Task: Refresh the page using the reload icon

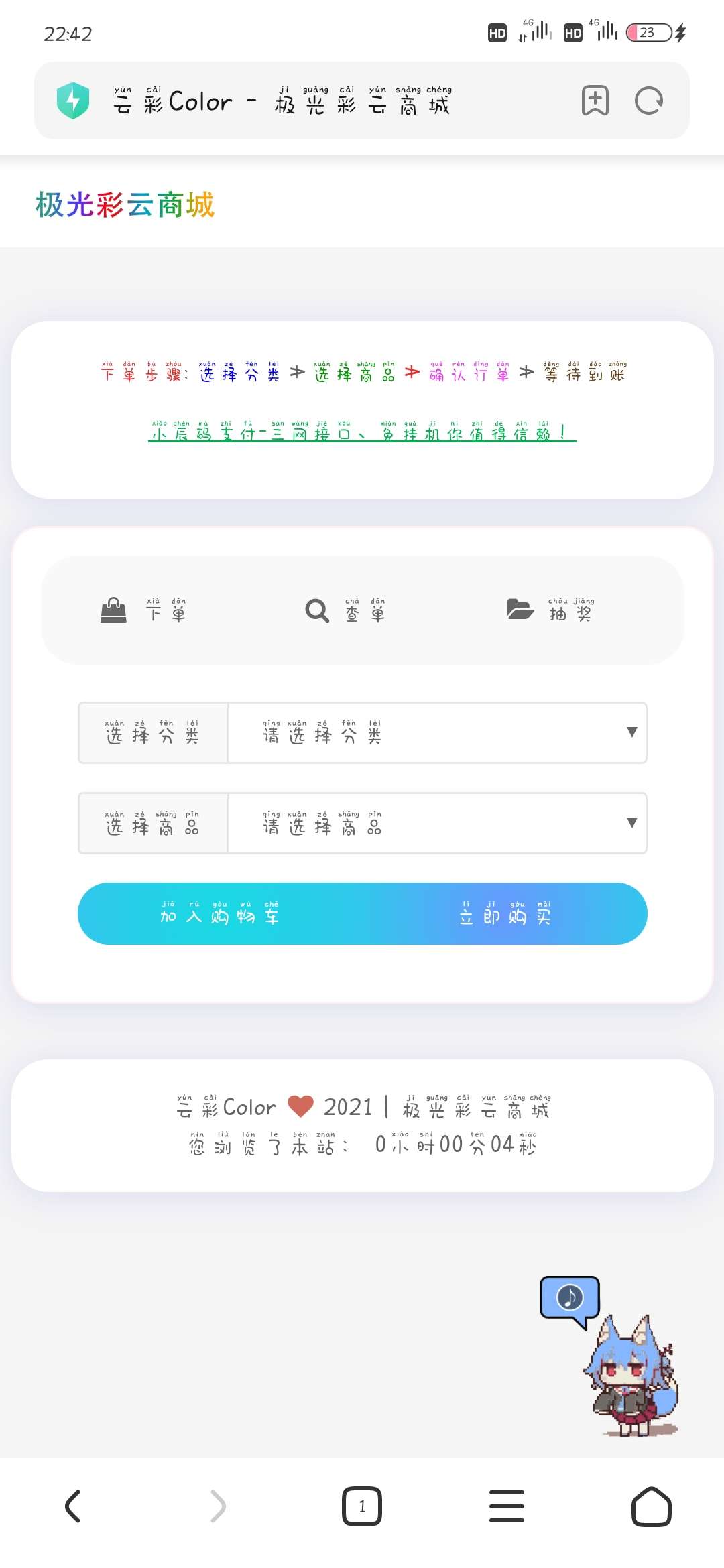Action: click(x=648, y=101)
